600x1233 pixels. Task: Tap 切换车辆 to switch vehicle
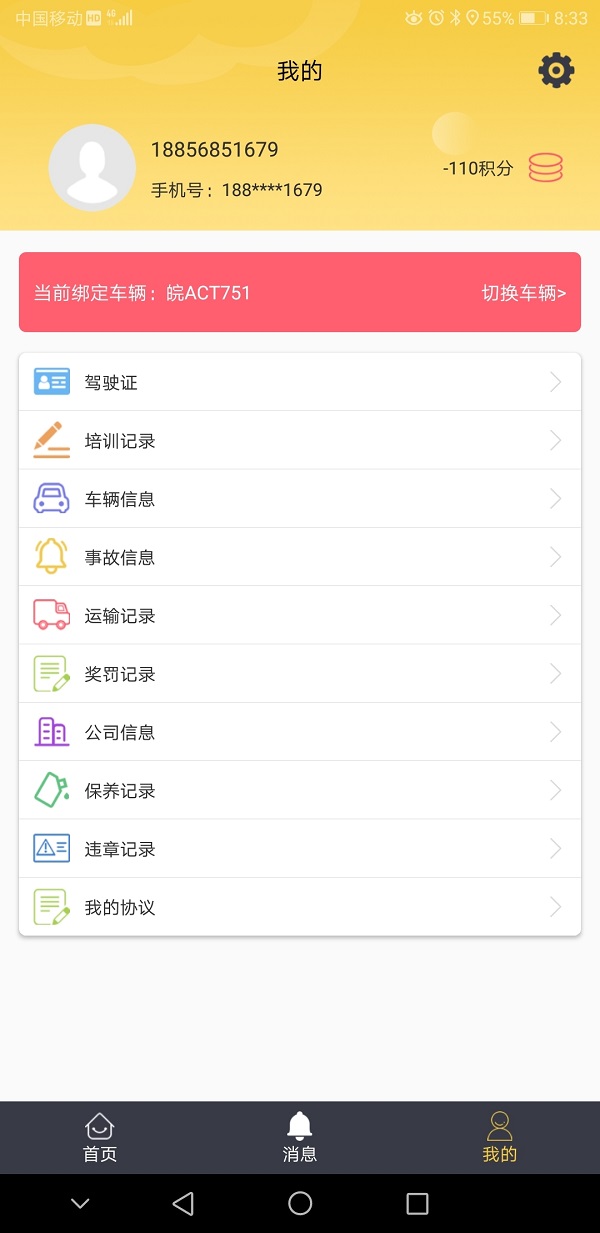(x=524, y=293)
